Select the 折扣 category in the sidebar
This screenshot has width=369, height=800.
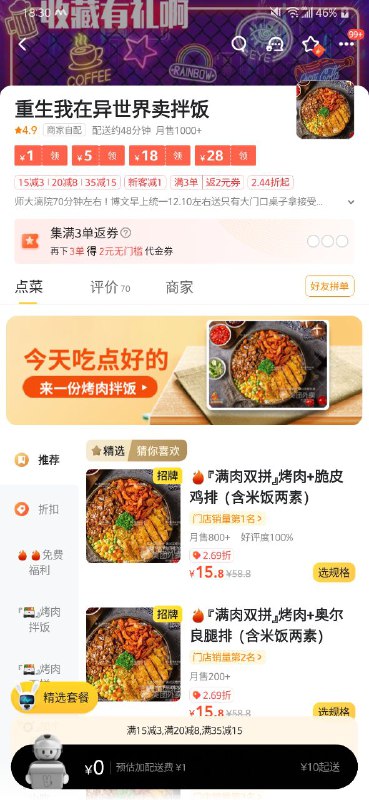39,509
